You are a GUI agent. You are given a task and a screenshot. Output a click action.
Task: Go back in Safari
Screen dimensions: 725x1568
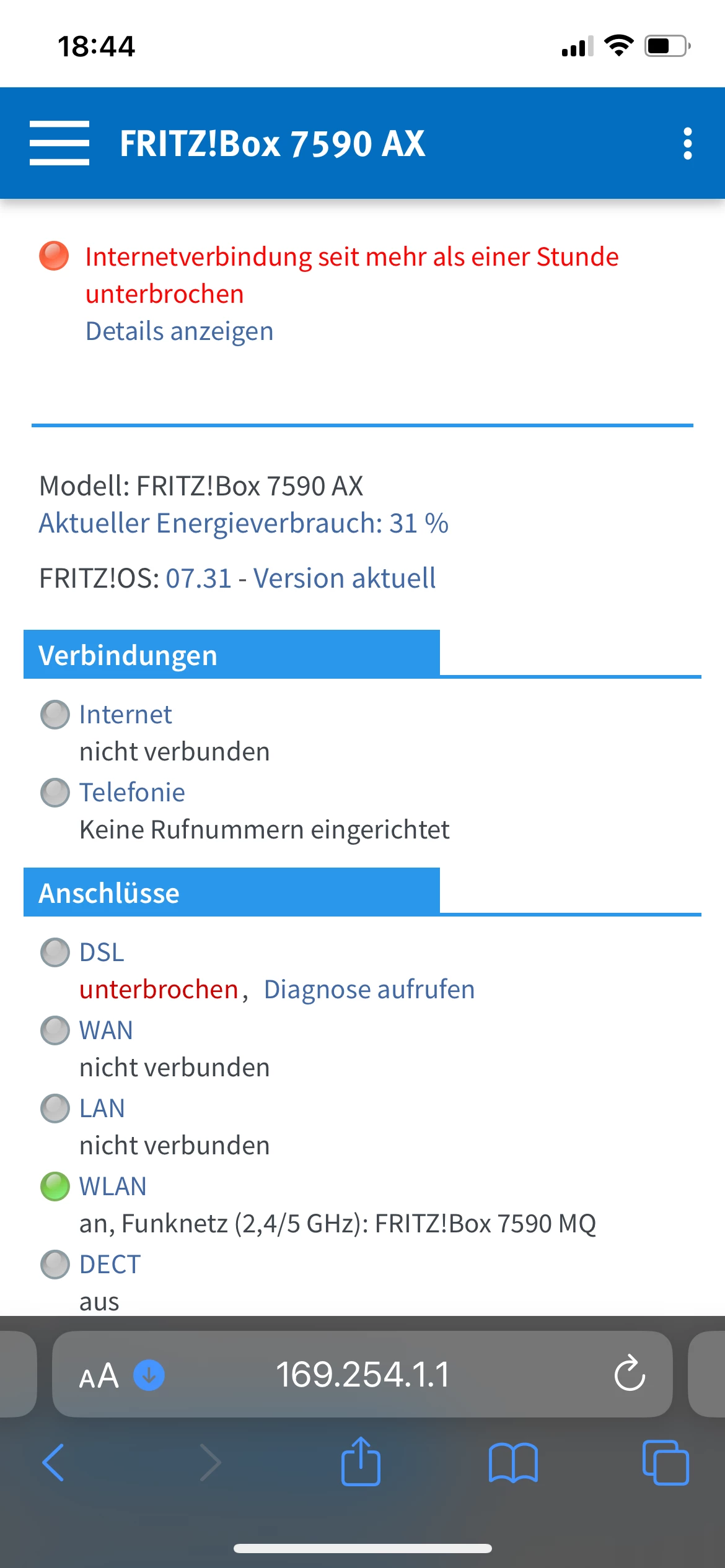(x=53, y=1463)
